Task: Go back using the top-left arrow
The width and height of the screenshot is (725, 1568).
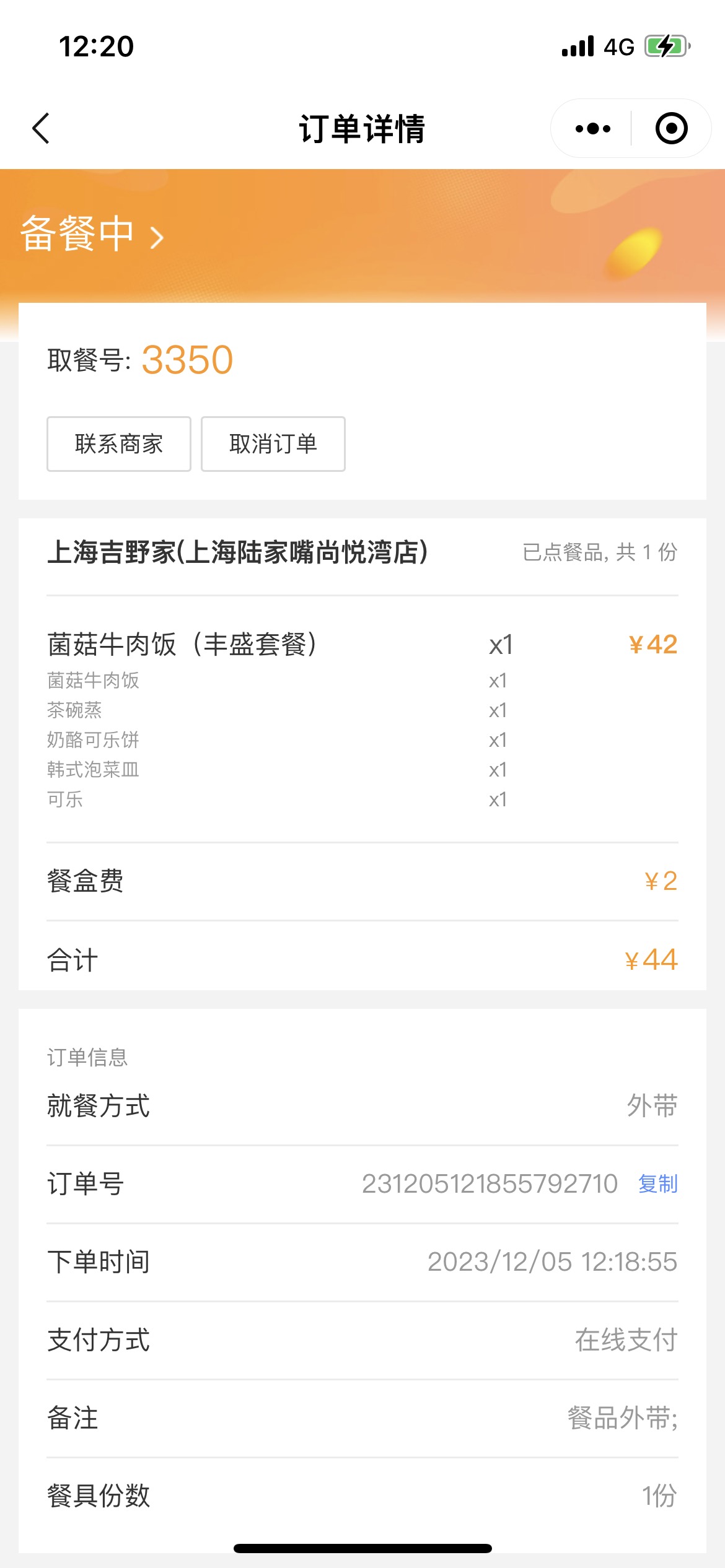Action: coord(41,128)
